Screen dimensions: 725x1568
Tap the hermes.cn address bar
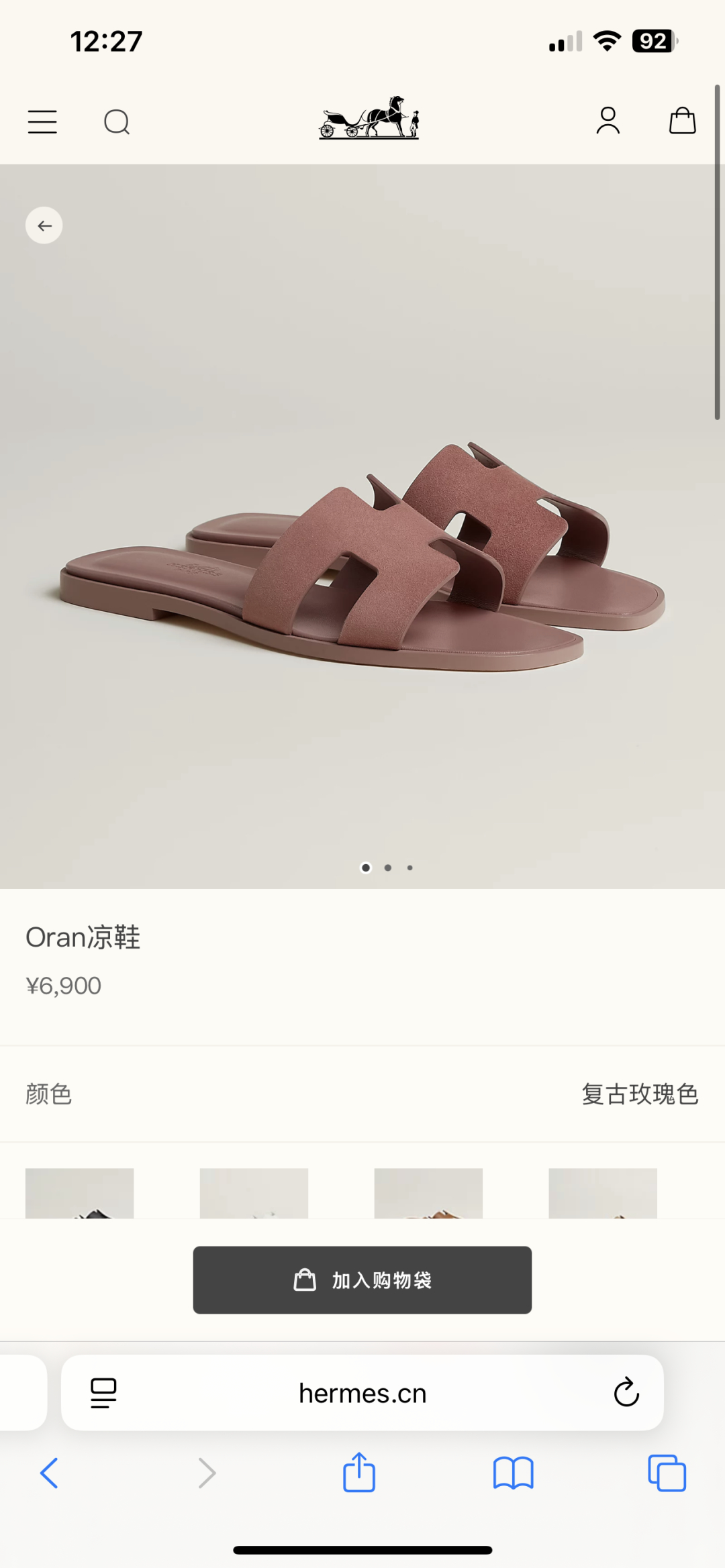pos(362,1394)
